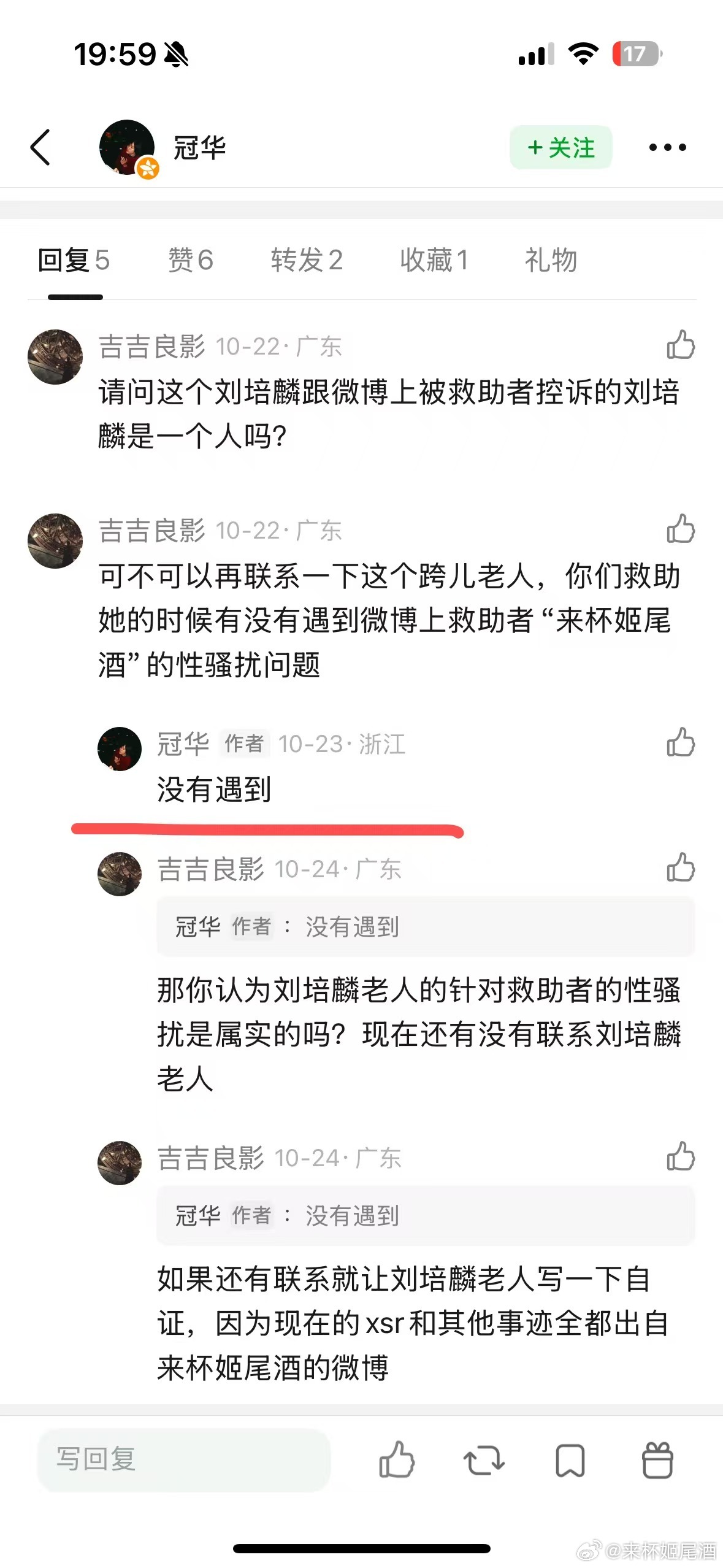Send a gift using the gift icon
This screenshot has width=723, height=1568.
(x=657, y=1460)
